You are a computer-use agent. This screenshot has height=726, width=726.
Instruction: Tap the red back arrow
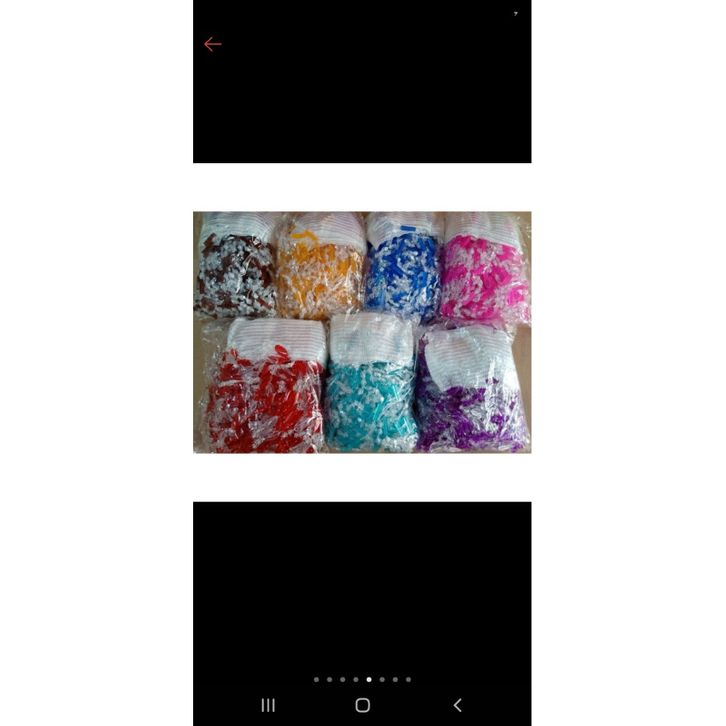click(x=212, y=44)
